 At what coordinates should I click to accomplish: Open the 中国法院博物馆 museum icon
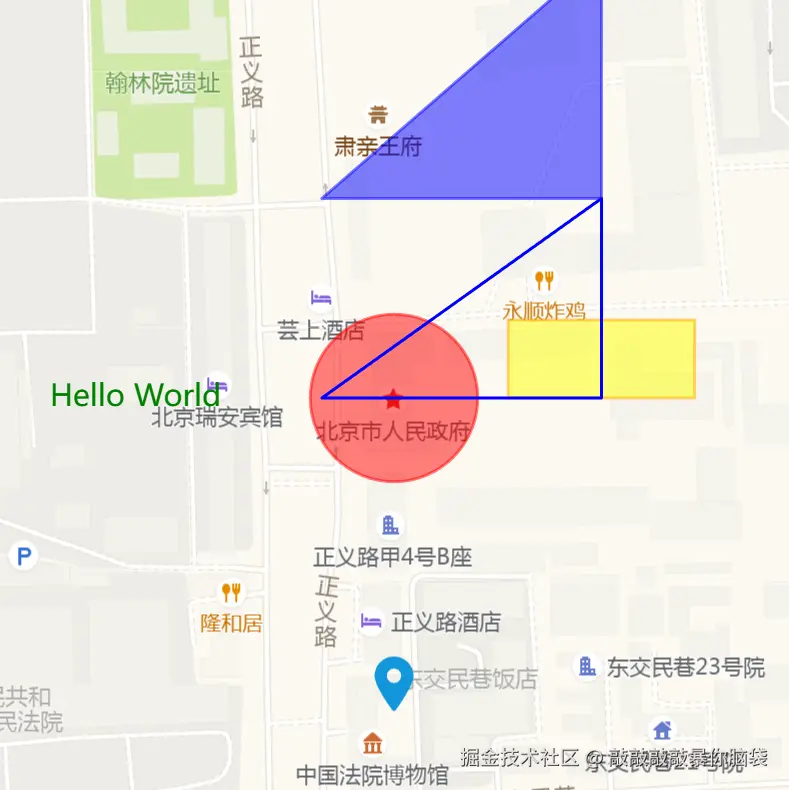(373, 743)
